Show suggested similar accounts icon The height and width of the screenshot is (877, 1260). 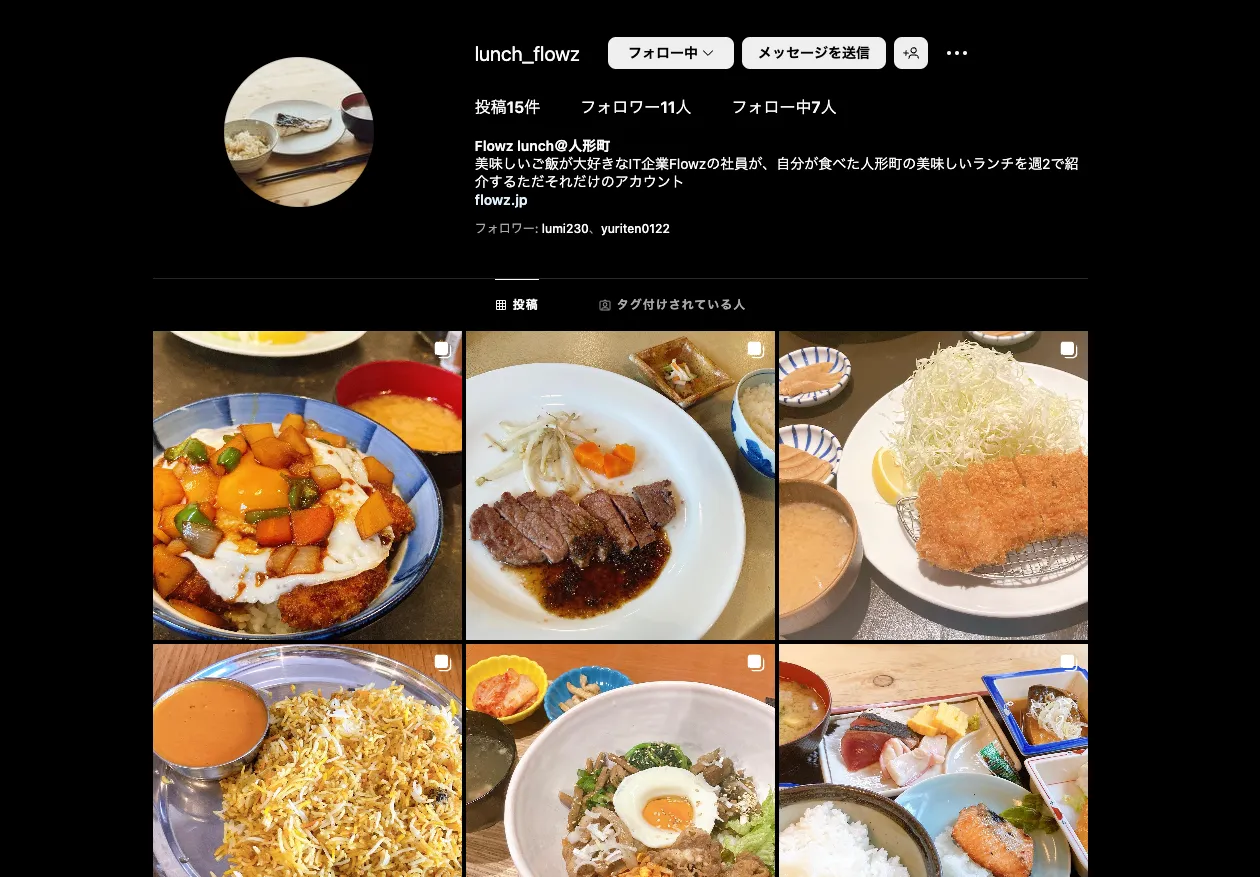[x=911, y=53]
